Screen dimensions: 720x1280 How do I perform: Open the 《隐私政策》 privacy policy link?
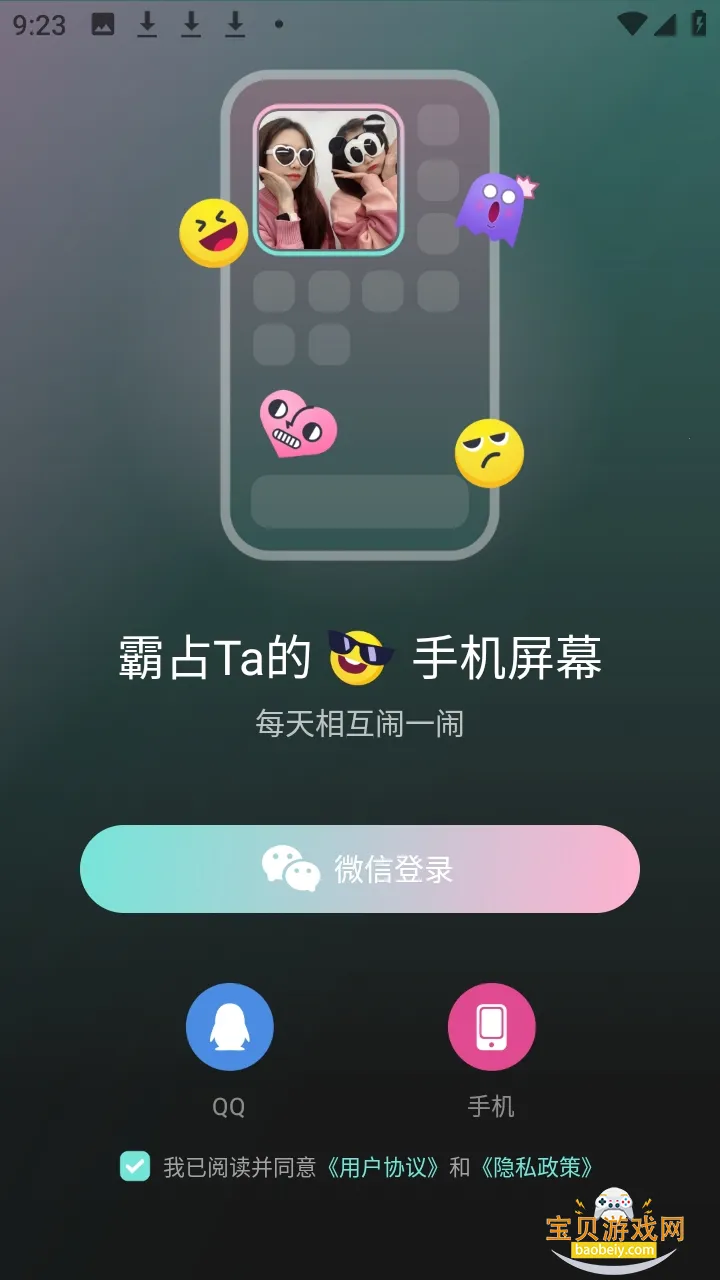(537, 1167)
